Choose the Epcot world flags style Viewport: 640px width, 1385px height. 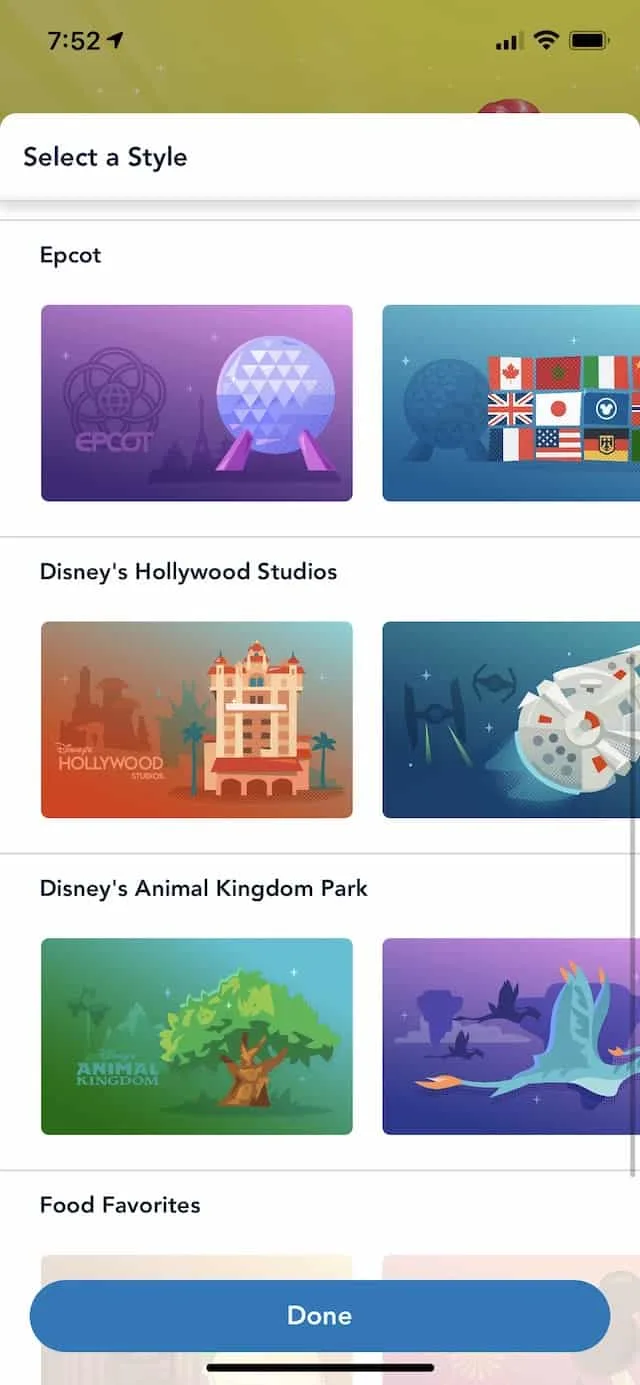(511, 403)
